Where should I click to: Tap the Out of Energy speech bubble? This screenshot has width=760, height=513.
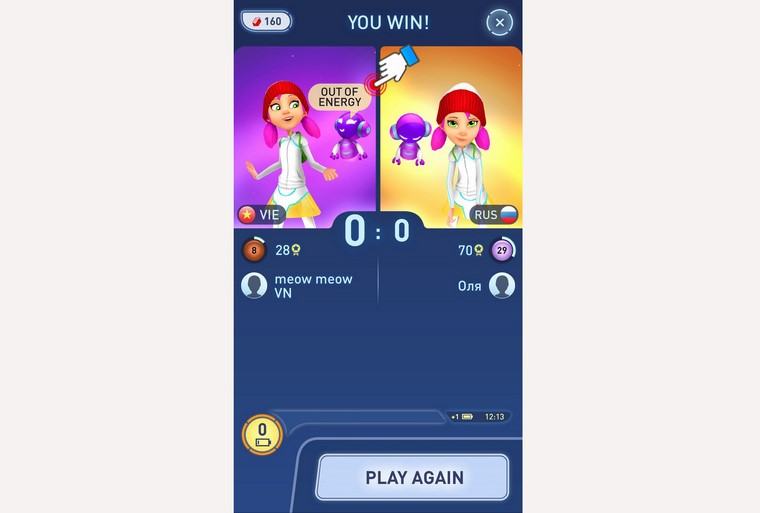tap(340, 97)
